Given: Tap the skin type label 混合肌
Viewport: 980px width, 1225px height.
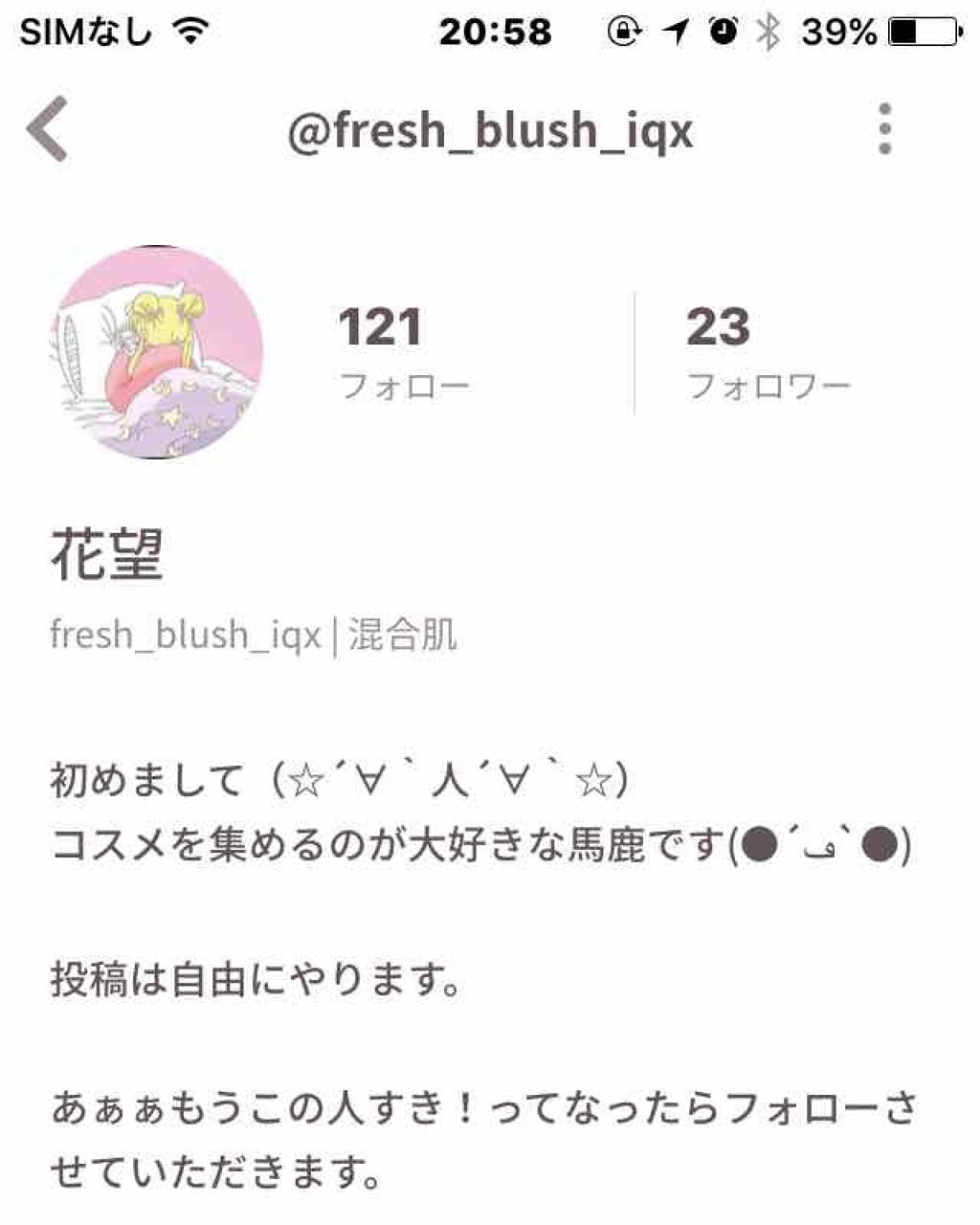Looking at the screenshot, I should (403, 634).
